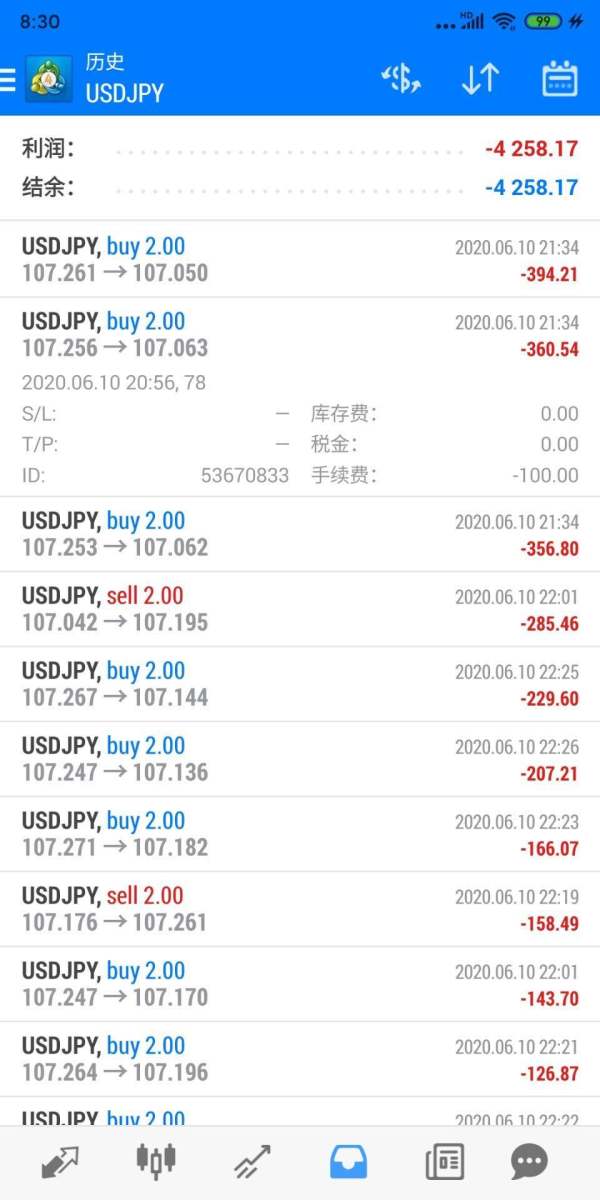The height and width of the screenshot is (1200, 600).
Task: Expand the buy trade 107.264 → 107.196
Action: point(300,1059)
